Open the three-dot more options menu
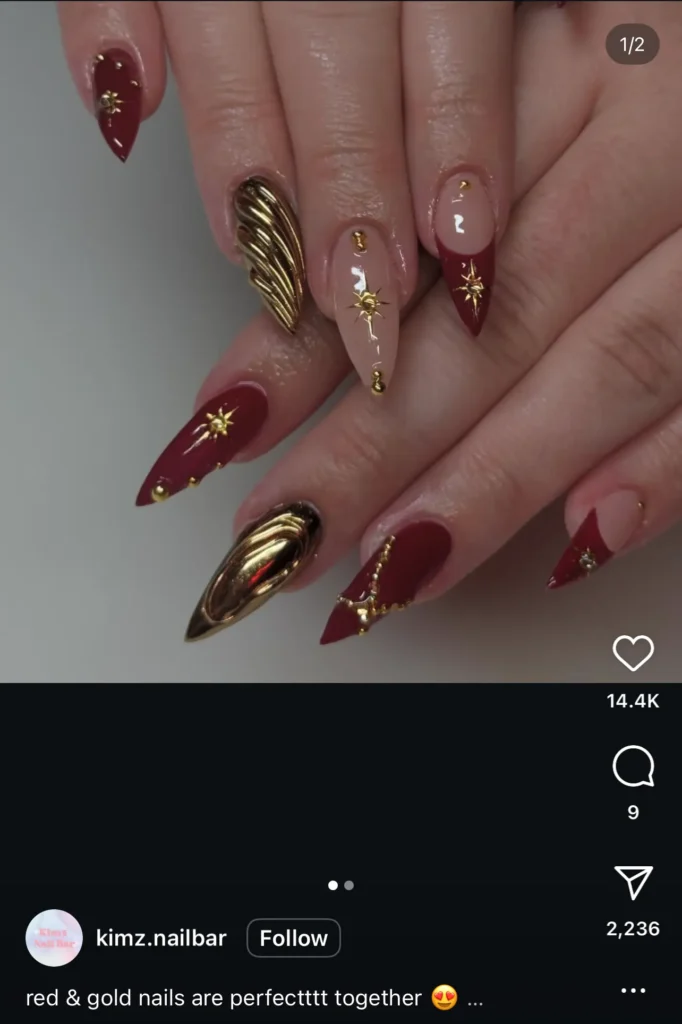This screenshot has height=1024, width=682. point(633,990)
